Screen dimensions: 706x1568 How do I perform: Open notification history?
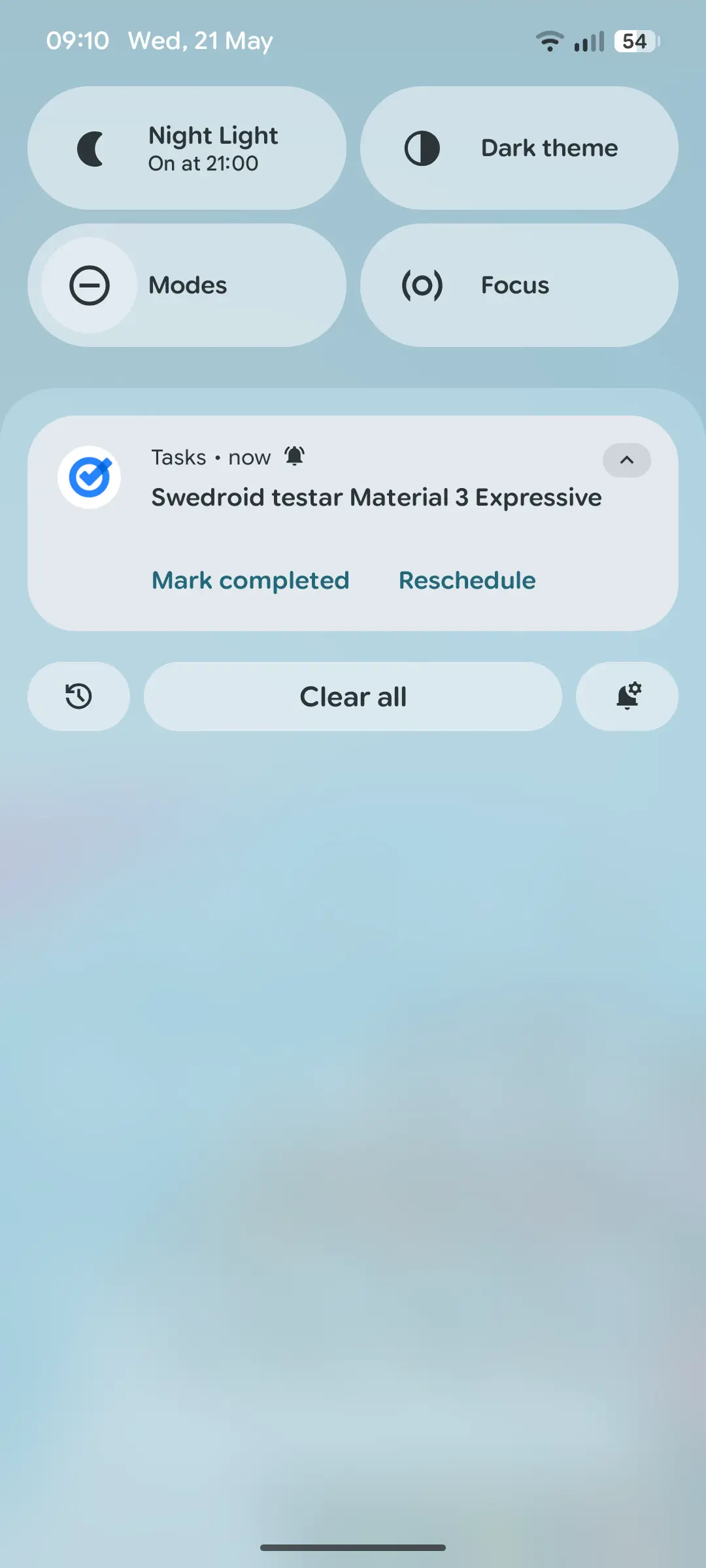click(78, 696)
